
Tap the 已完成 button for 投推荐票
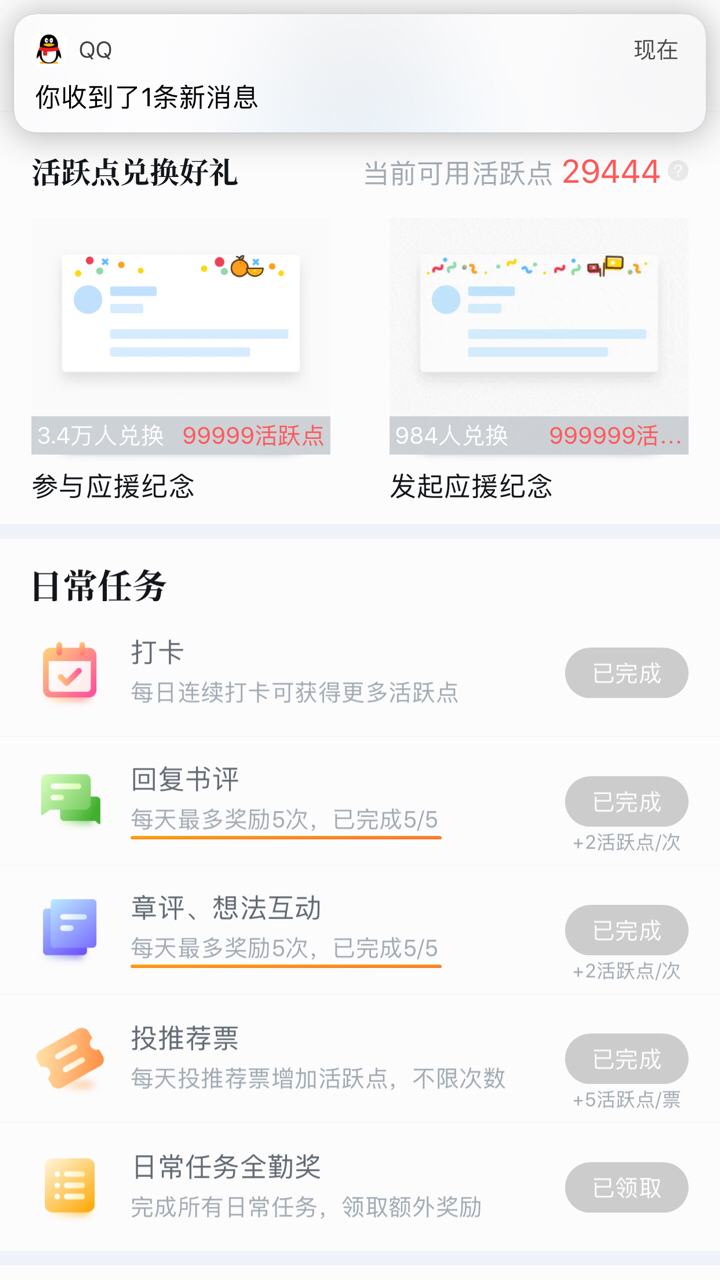[x=627, y=1059]
